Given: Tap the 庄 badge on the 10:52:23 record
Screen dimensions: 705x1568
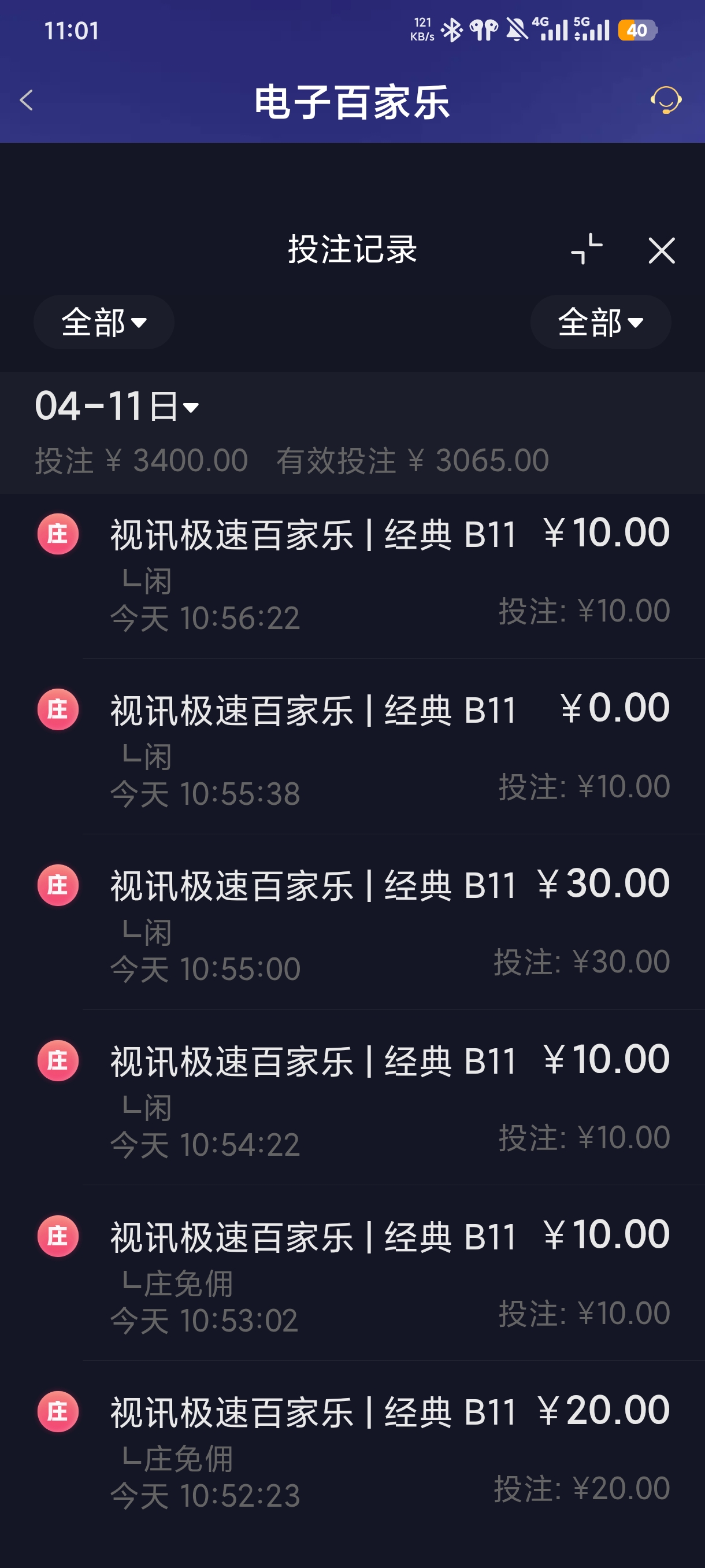Looking at the screenshot, I should click(x=57, y=1412).
